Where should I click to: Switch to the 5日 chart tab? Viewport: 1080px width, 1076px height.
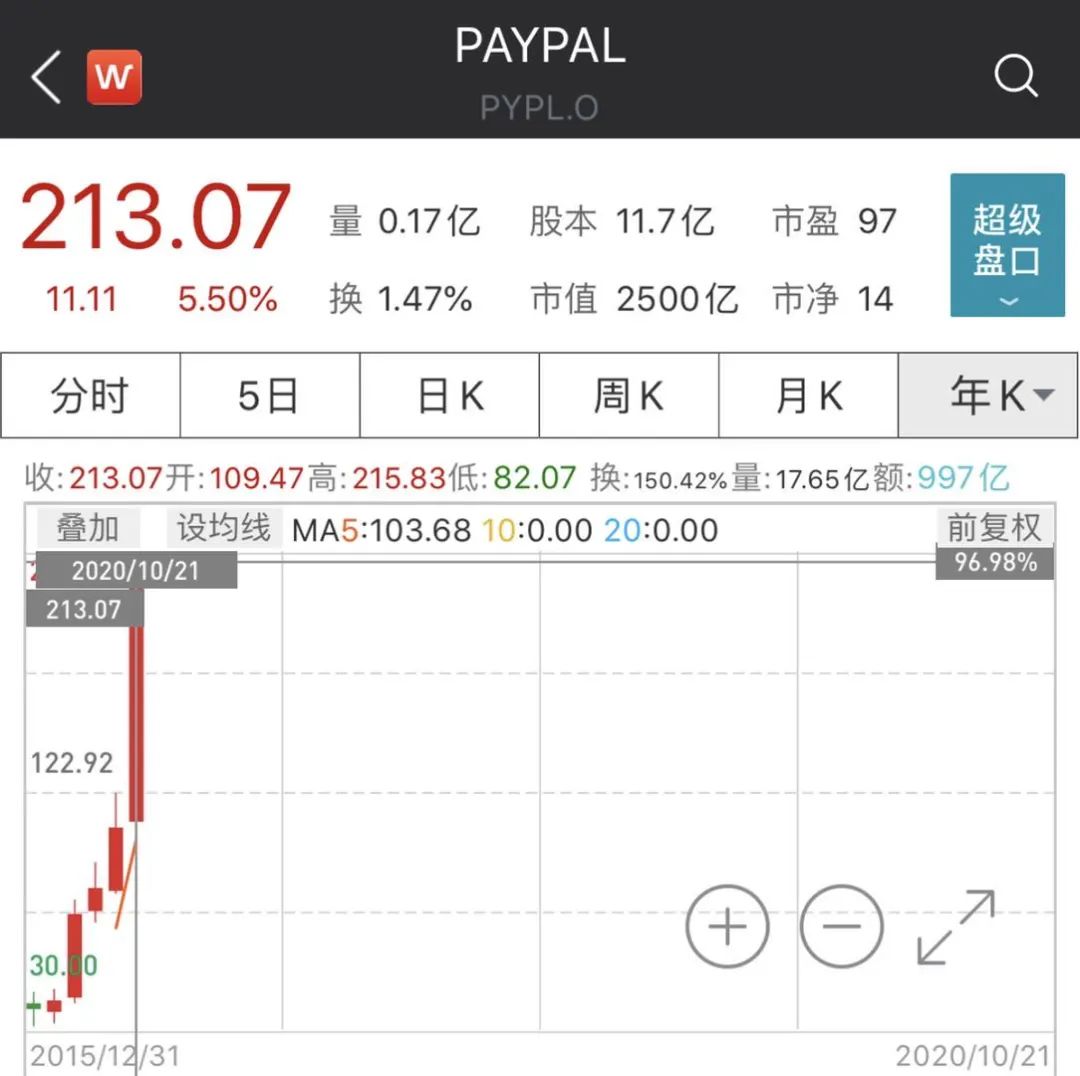[x=269, y=396]
